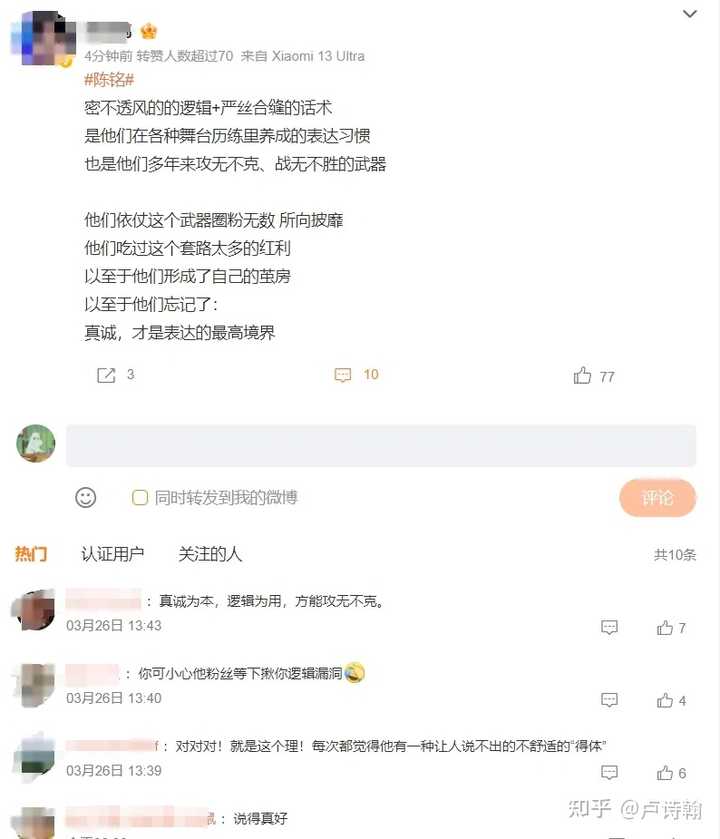
Task: Submit comment with 评论 button
Action: click(x=657, y=497)
